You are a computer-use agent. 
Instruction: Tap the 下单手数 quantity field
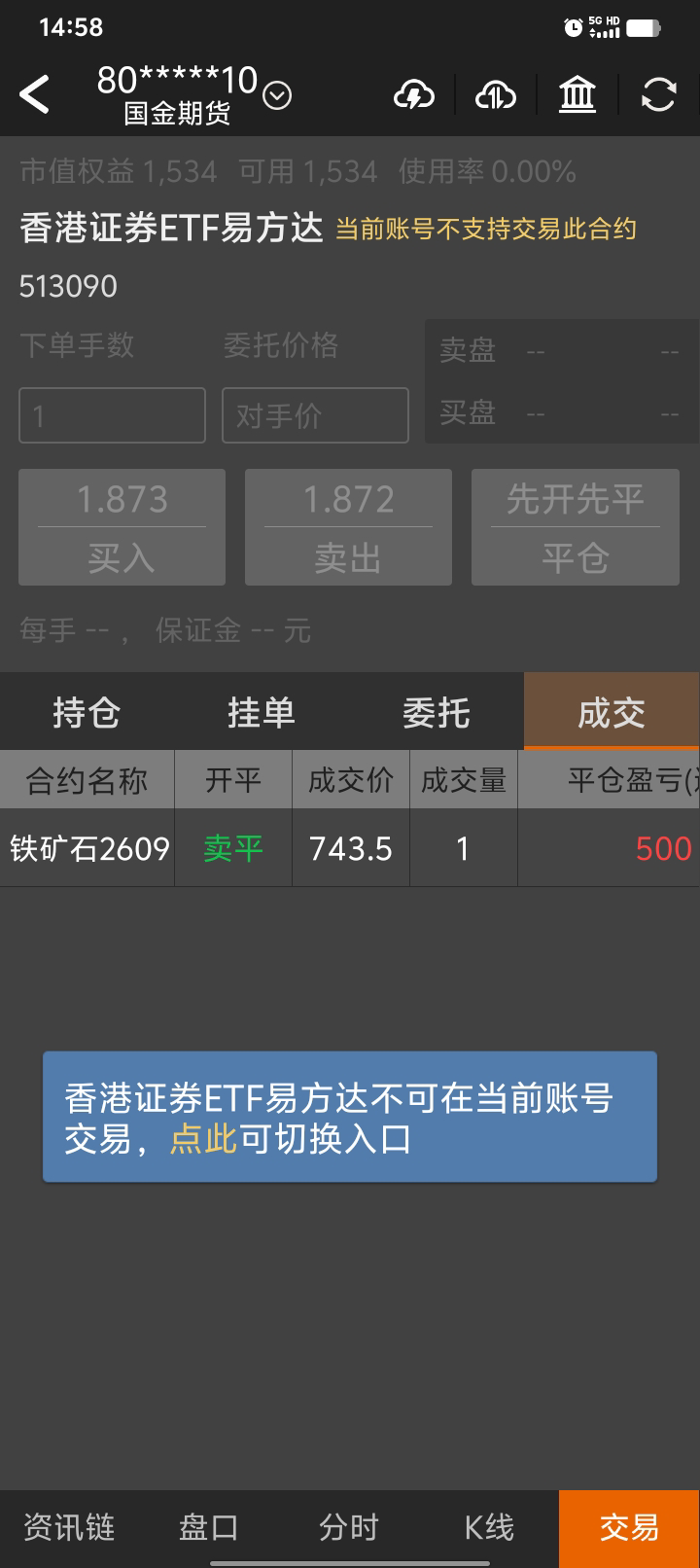112,415
